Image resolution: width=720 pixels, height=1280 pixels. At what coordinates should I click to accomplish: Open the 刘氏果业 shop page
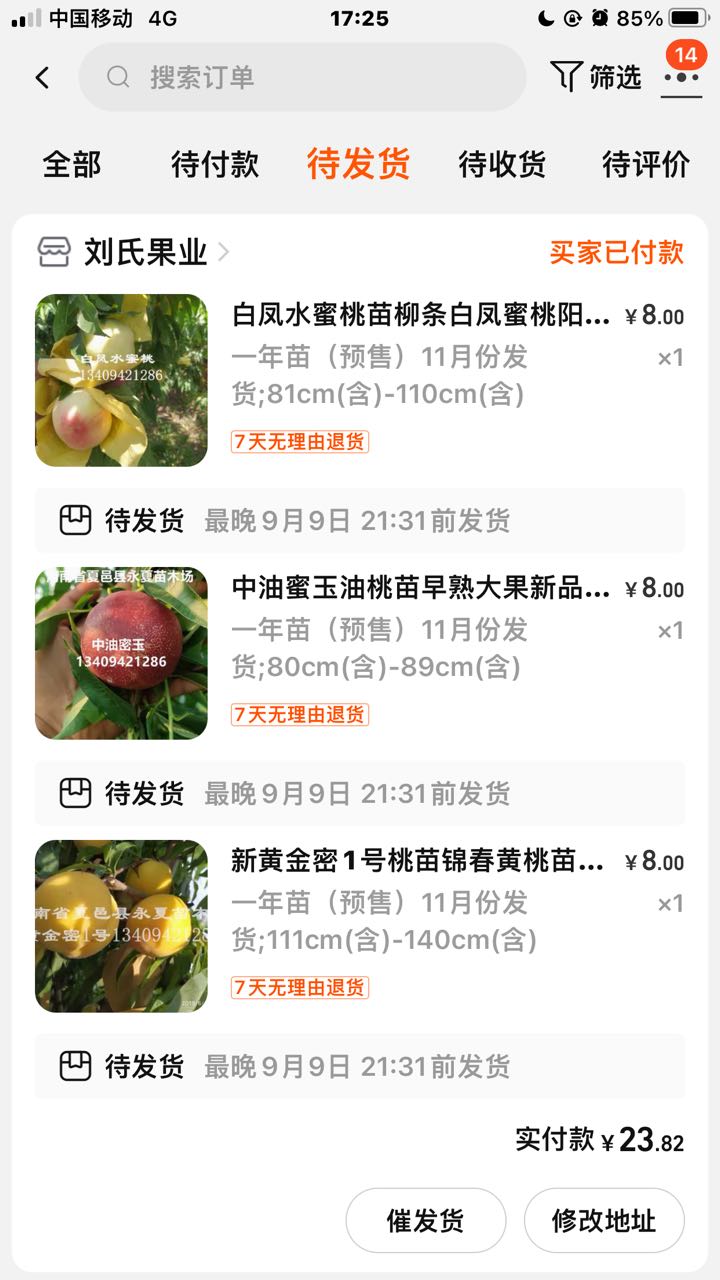(x=145, y=252)
